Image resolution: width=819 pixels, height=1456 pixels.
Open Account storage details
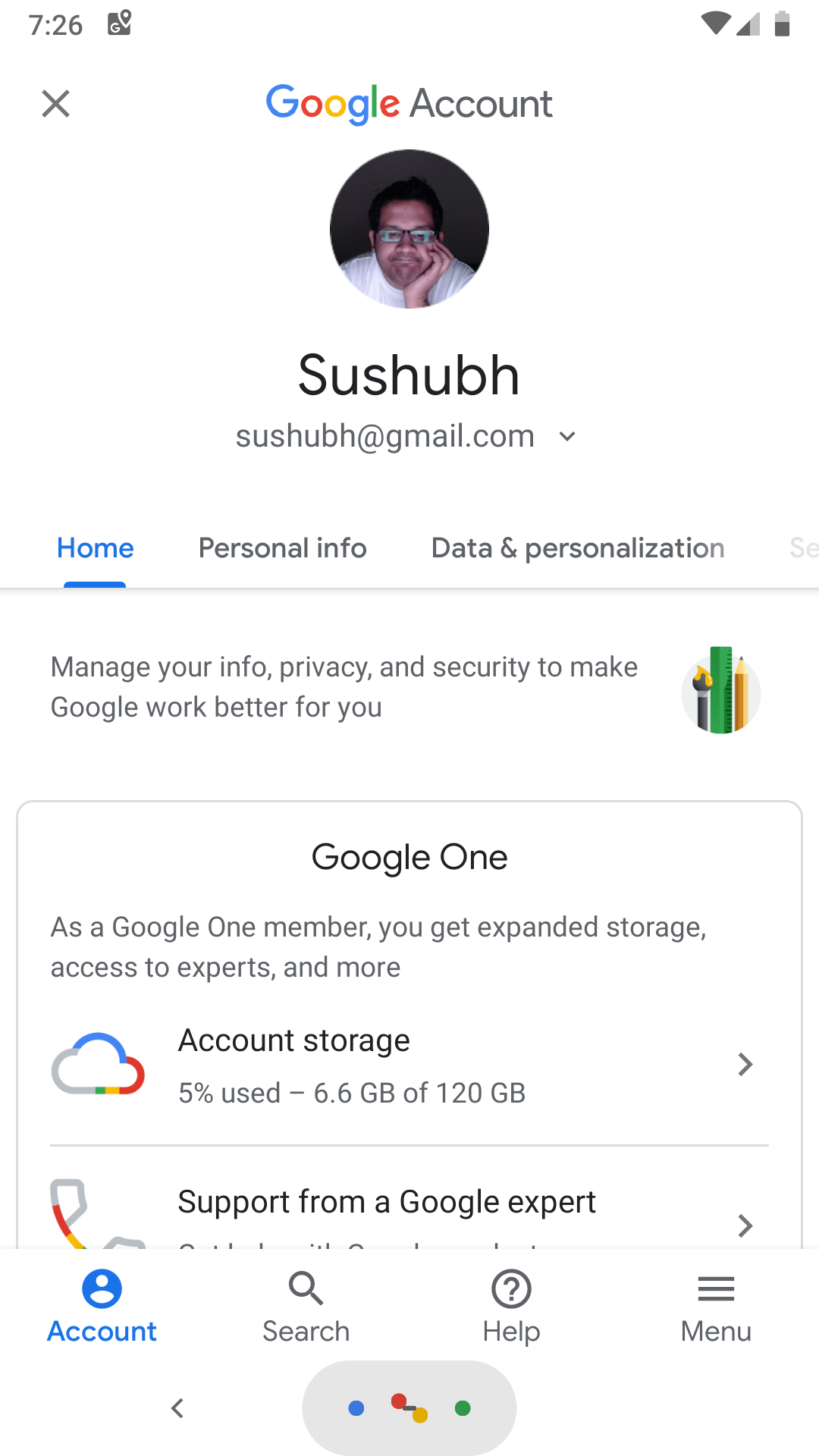[409, 1065]
